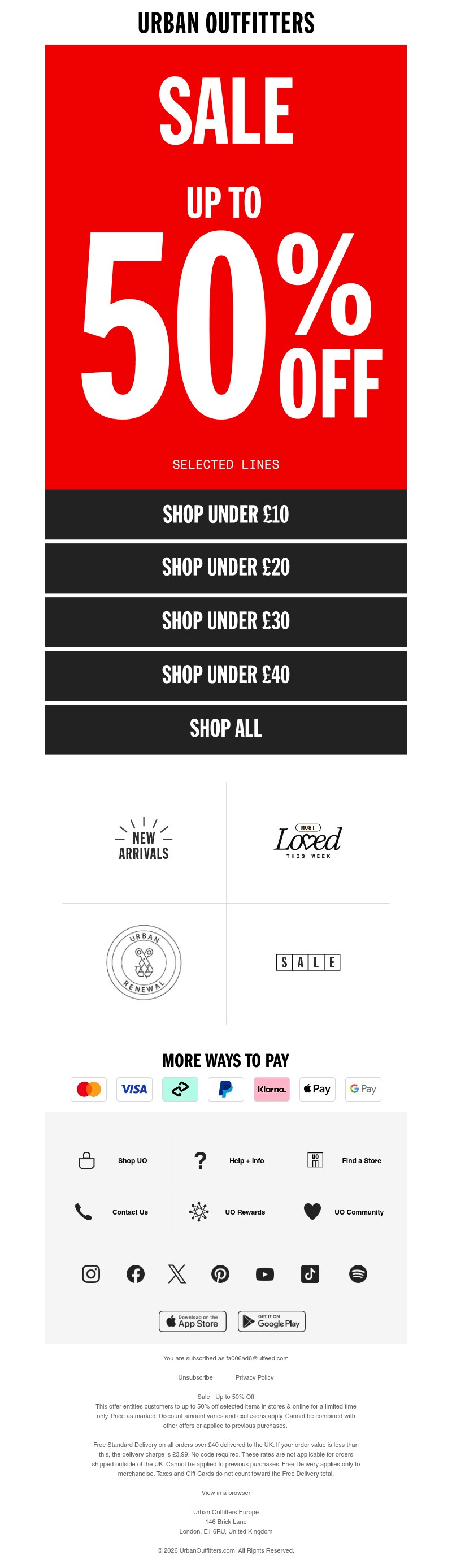The width and height of the screenshot is (452, 1568).
Task: Open the TikTok icon
Action: pyautogui.click(x=310, y=1273)
